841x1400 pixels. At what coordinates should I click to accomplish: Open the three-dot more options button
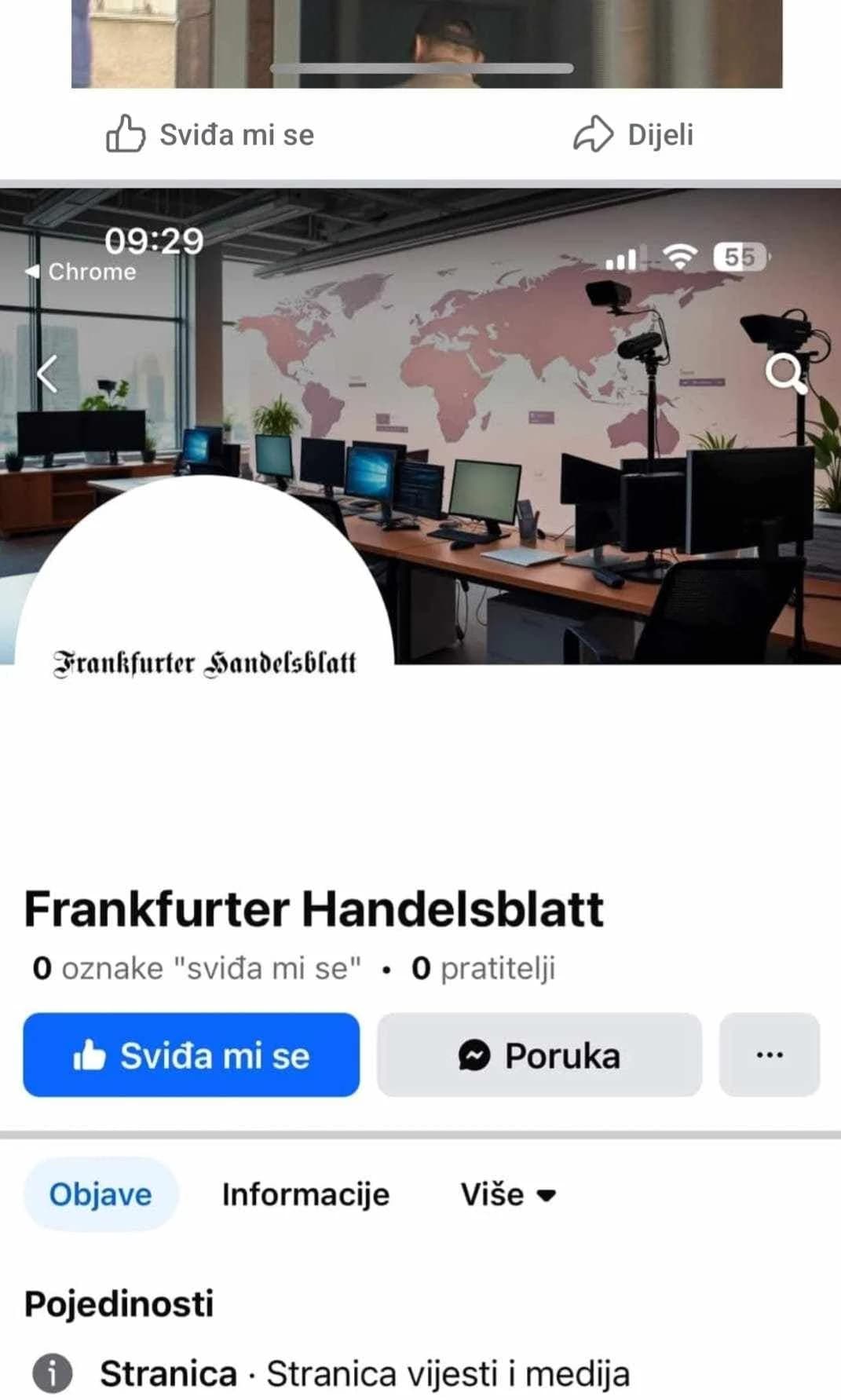point(769,1055)
